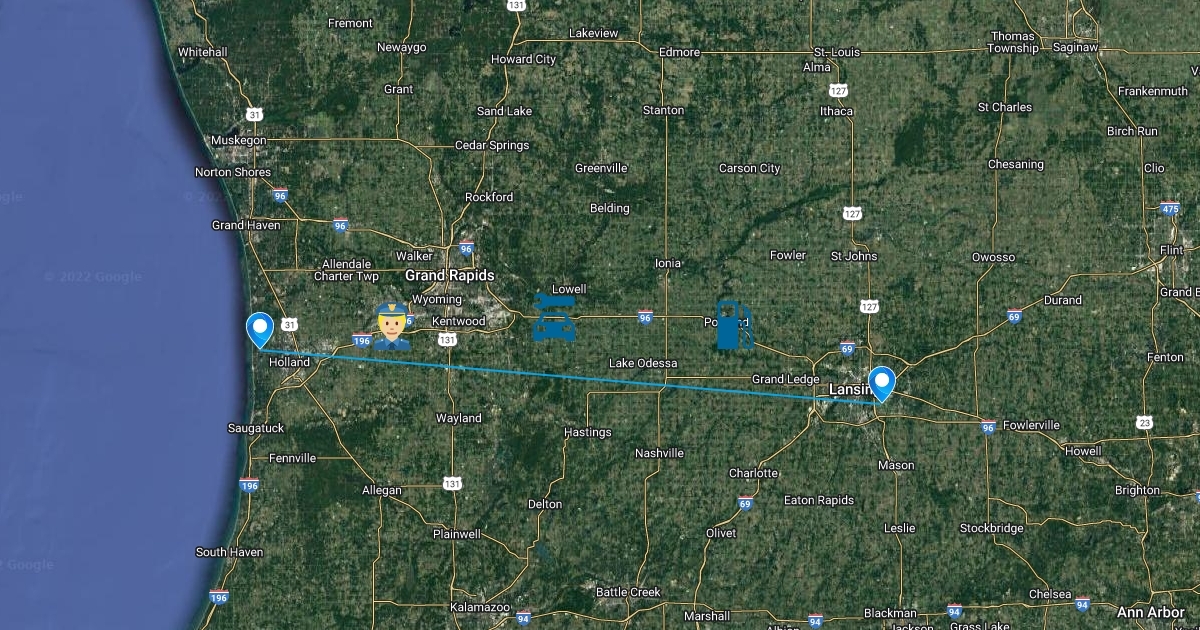Tap the police officer marker near Holland

coord(391,325)
